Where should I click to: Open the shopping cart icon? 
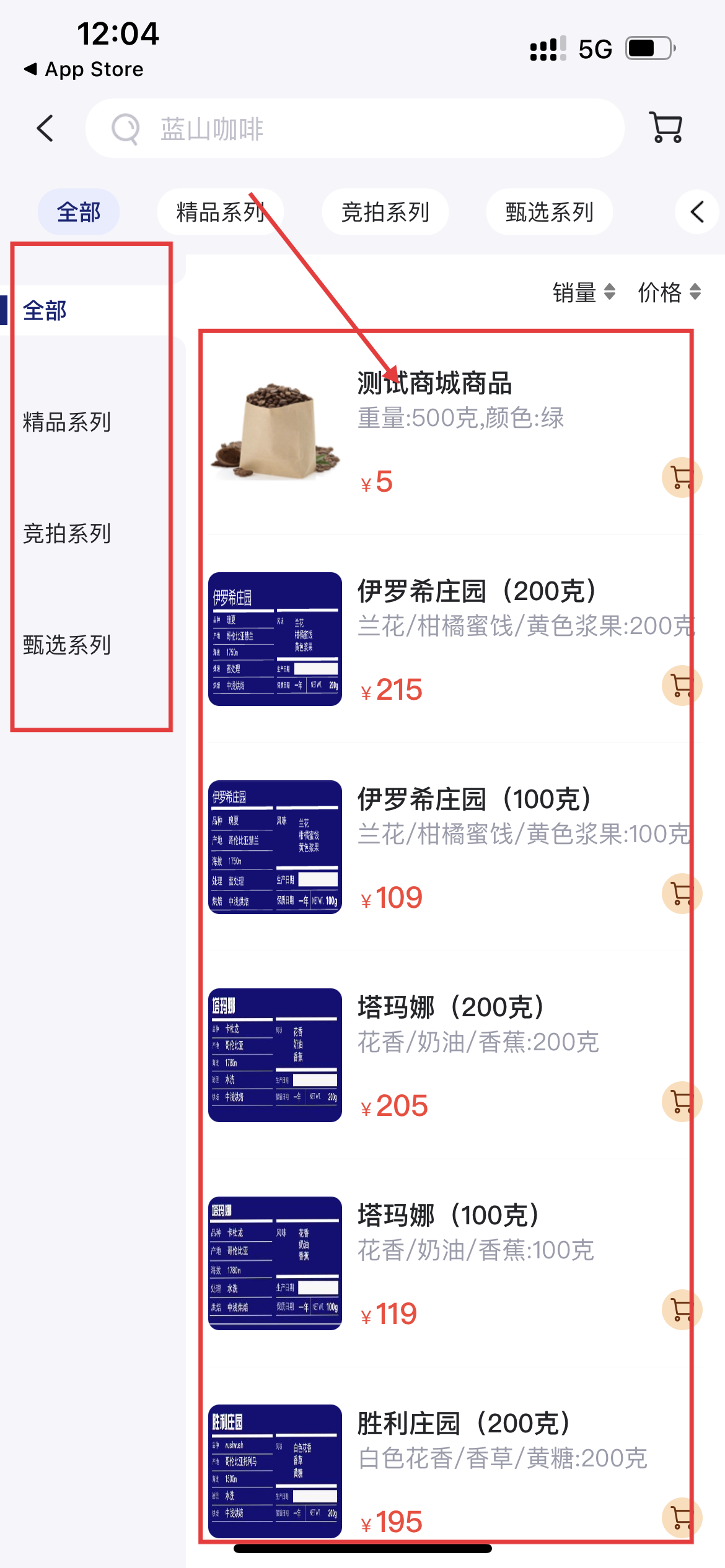(666, 128)
